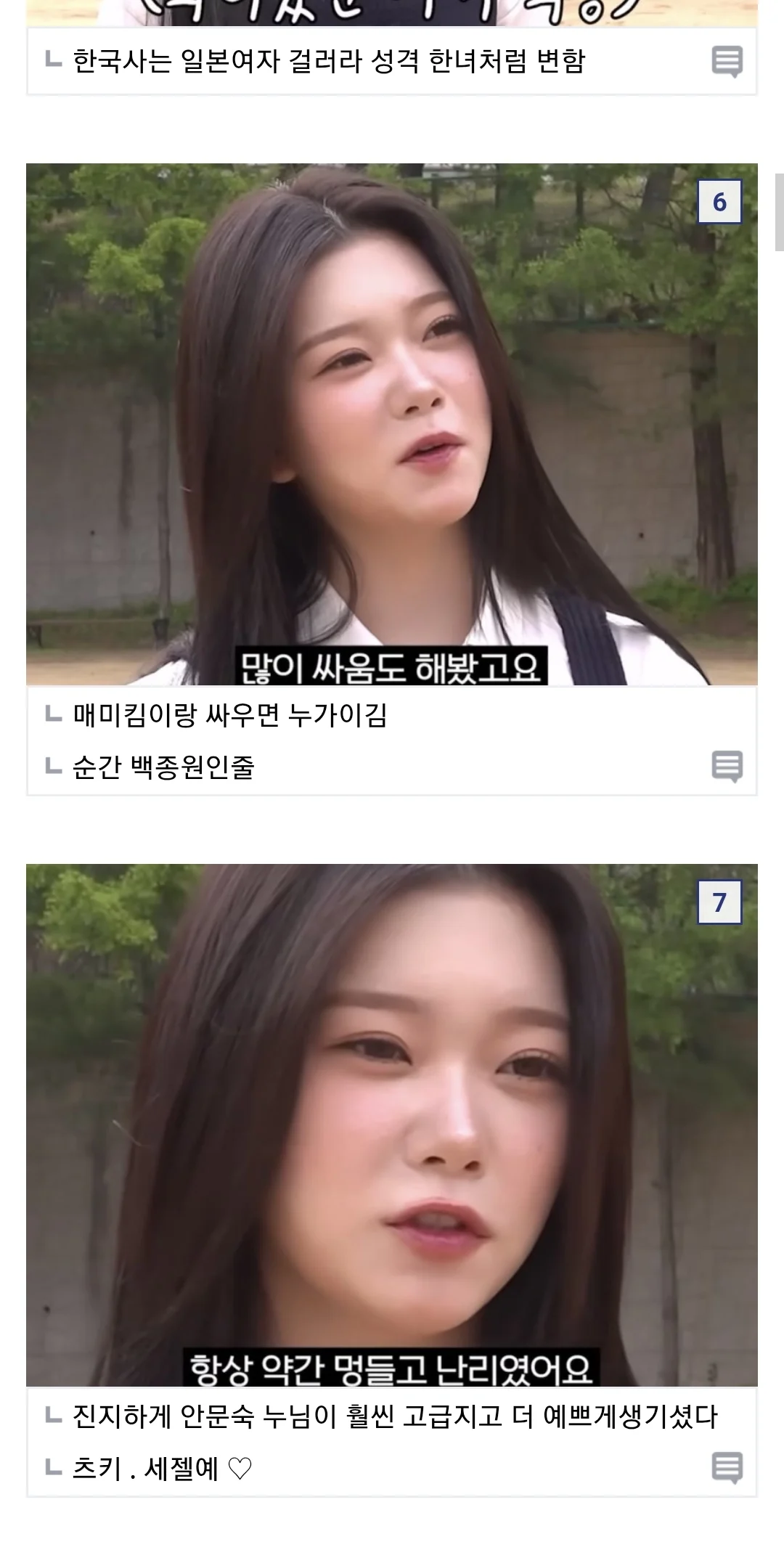Open the comment icon beside 츠키 . 세젤예
Screen dimensions: 784x1542
click(727, 1467)
